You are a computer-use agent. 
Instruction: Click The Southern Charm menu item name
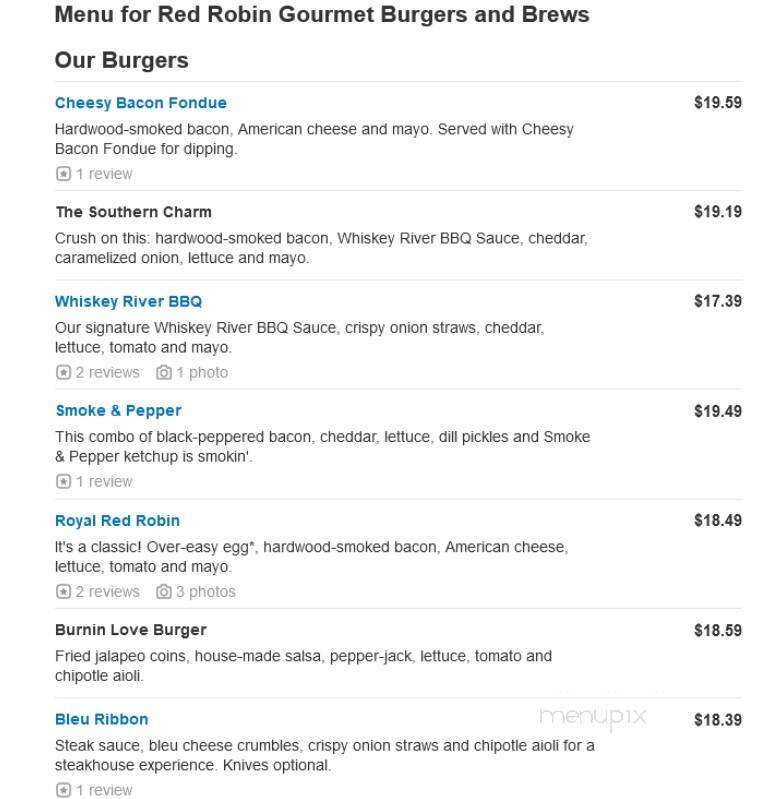[x=133, y=211]
